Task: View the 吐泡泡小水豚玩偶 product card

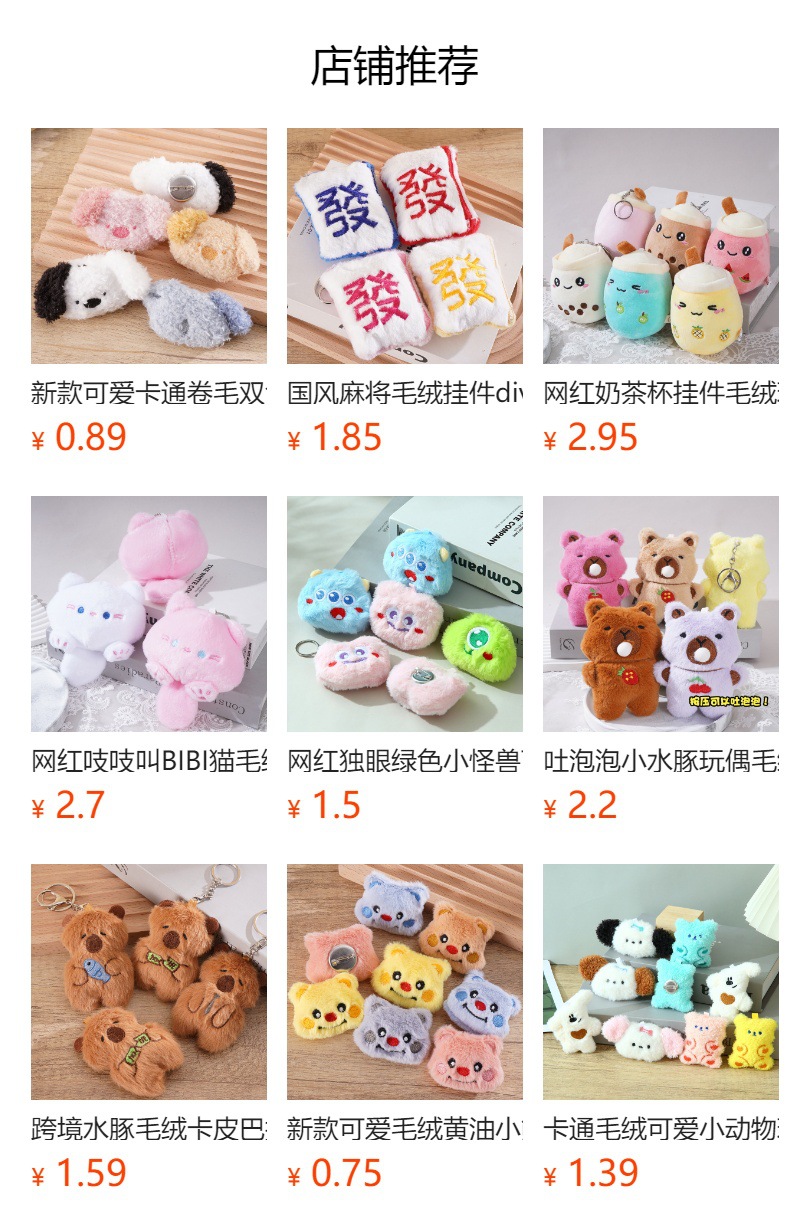Action: coord(660,614)
